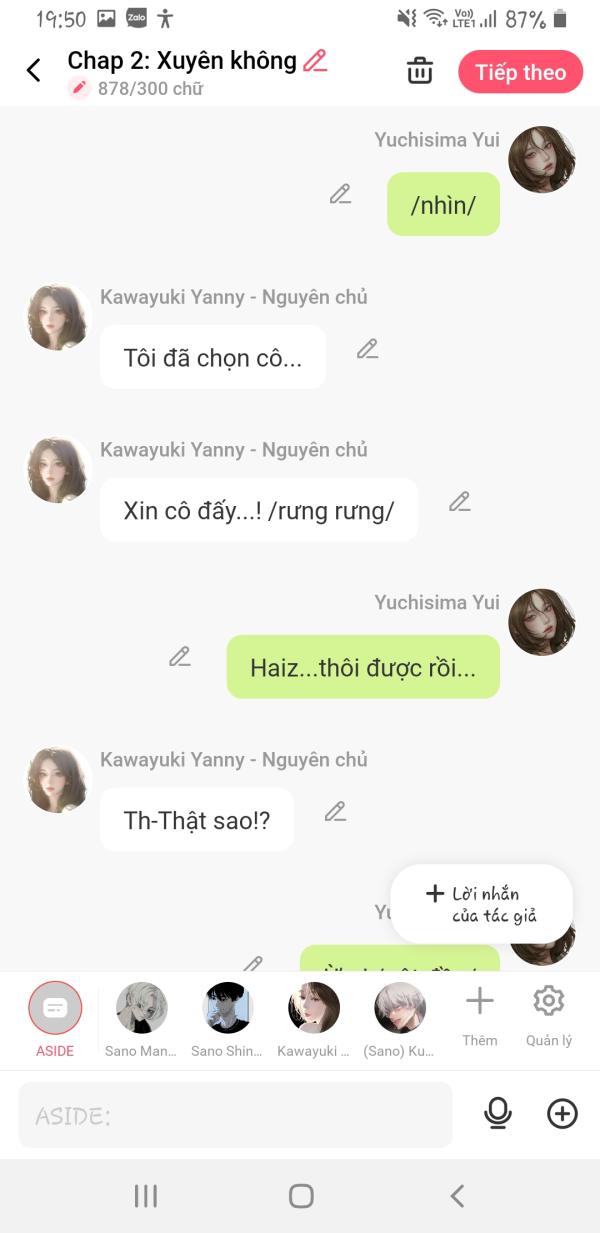Choose Kawayuki character as speaker
Screen dimensions: 600x1233
click(313, 1018)
